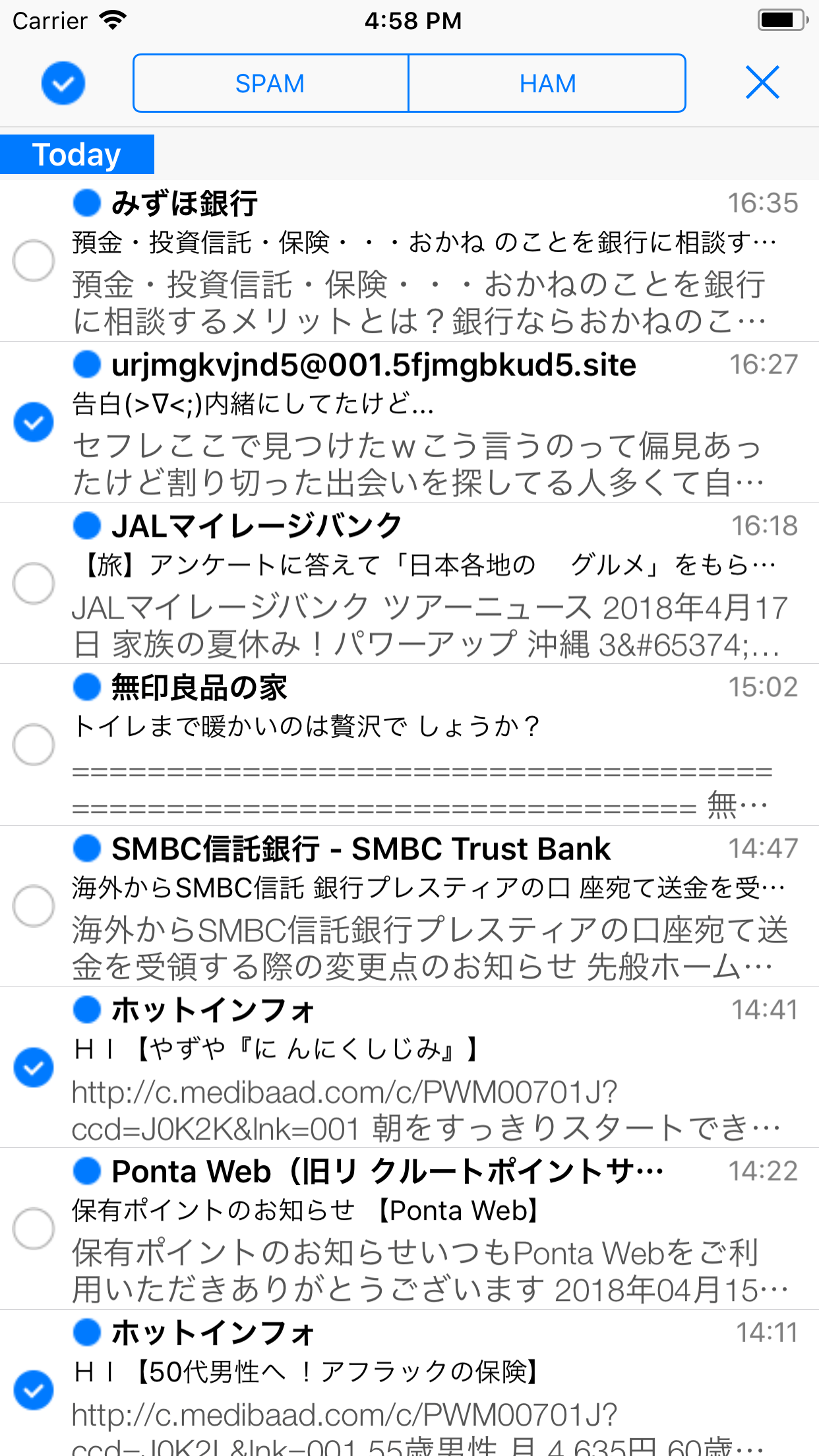
Task: Uncheck the urjmgkvjnd5@001.5fjmgbkud5.site email
Action: pos(34,422)
